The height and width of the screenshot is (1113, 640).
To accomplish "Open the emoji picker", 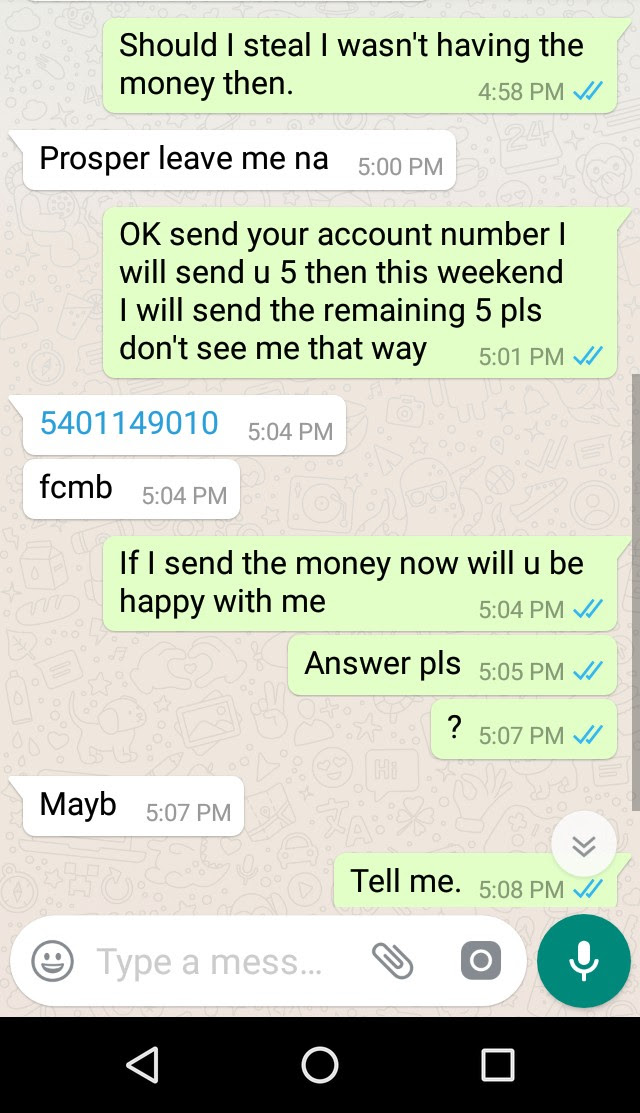I will (53, 962).
